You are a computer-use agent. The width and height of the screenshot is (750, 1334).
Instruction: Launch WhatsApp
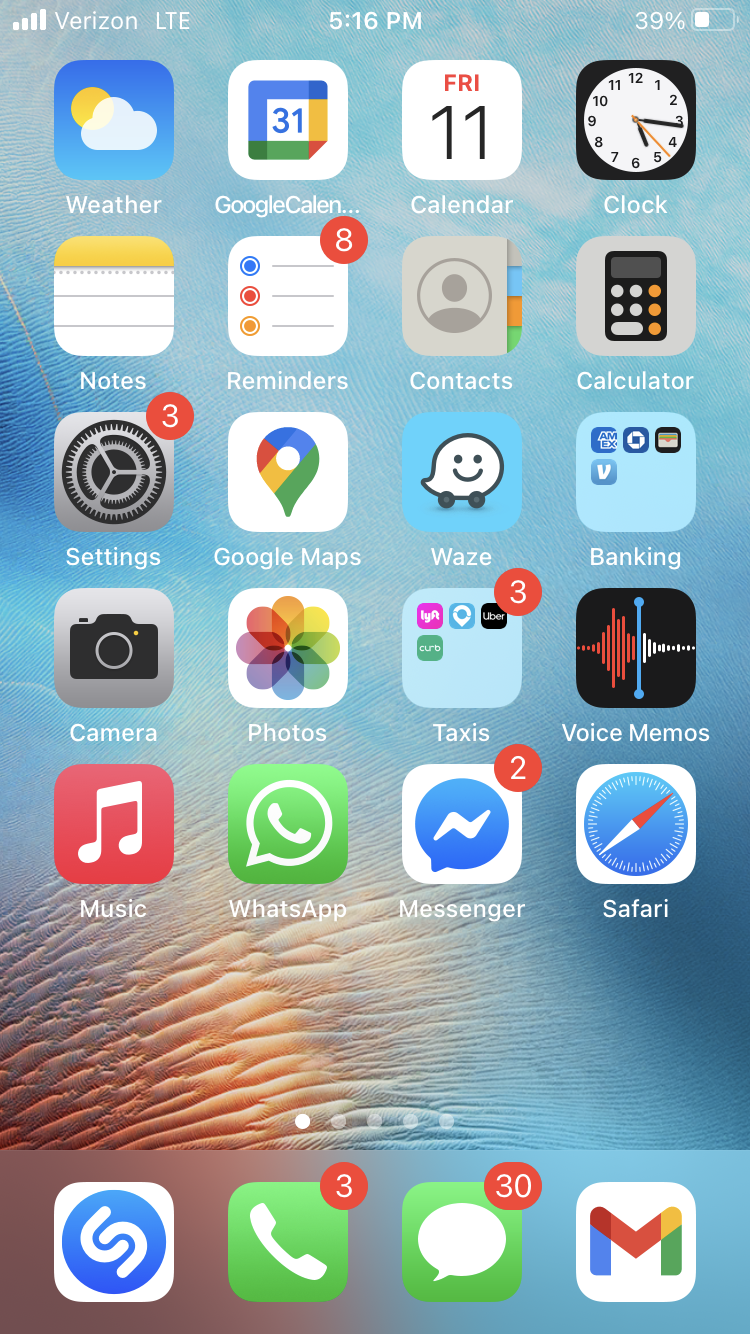[288, 824]
